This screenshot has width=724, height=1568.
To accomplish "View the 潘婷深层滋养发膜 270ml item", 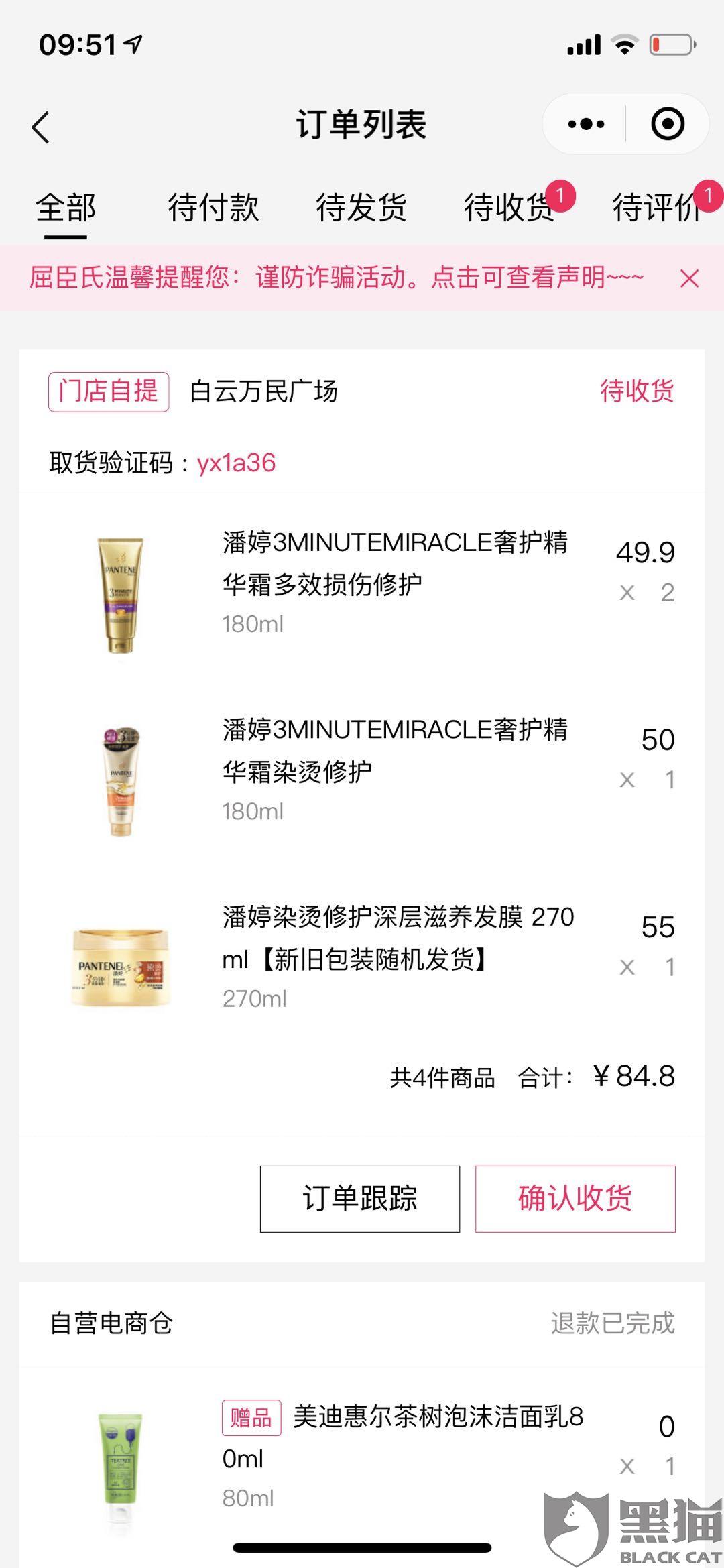I will 397,957.
